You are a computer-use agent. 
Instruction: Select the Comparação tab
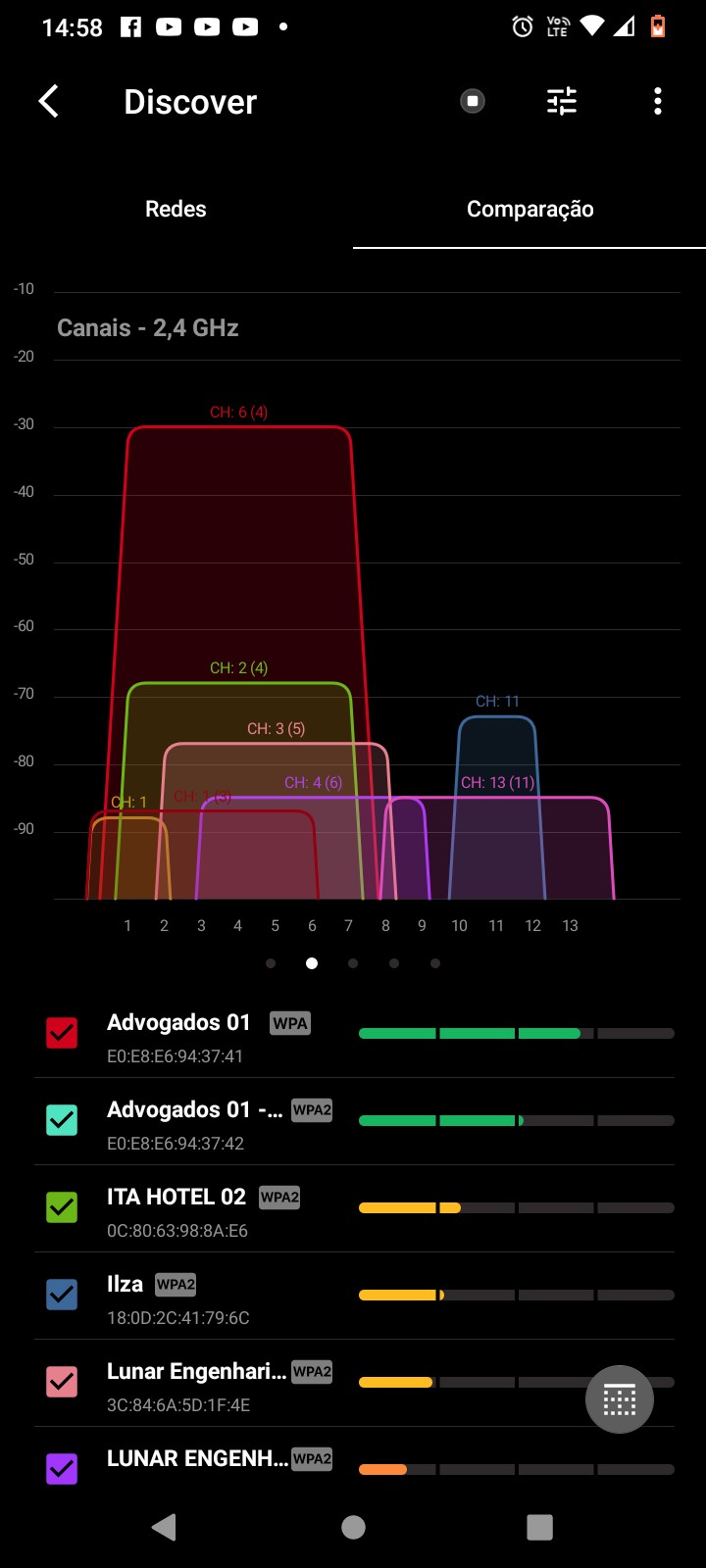529,209
